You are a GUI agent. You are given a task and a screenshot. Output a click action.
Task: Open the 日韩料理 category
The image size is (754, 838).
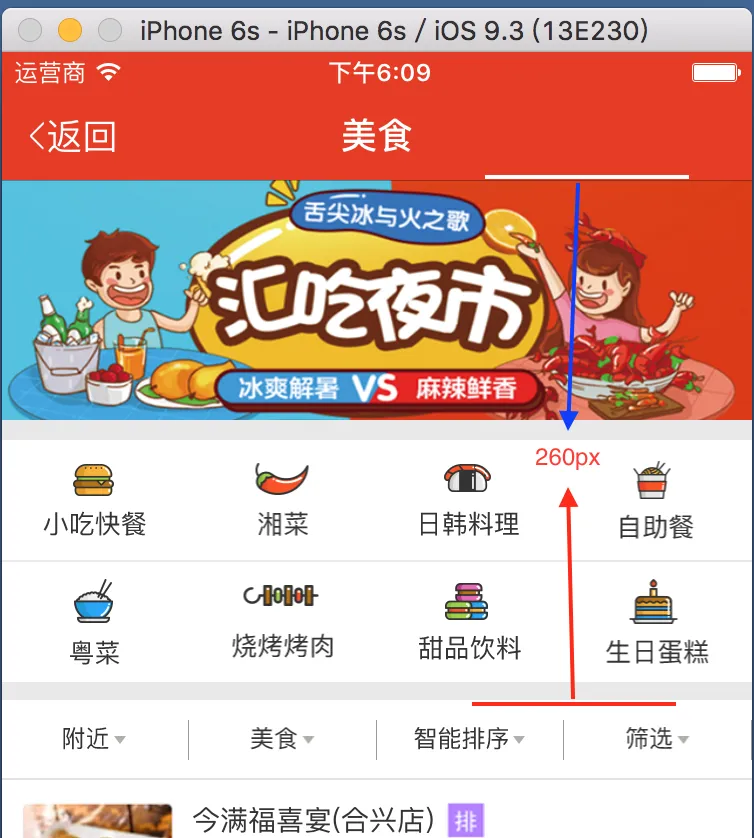[469, 501]
